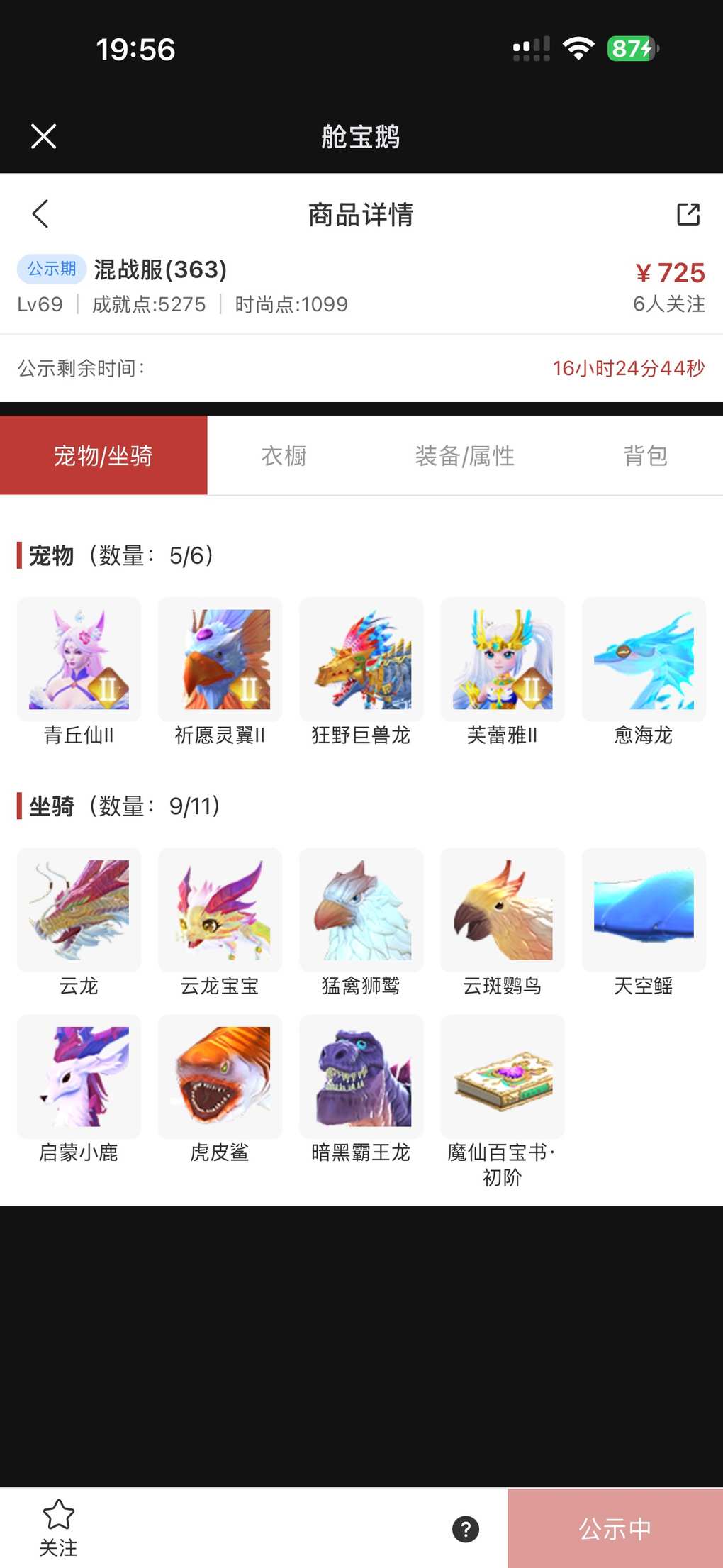Share this listing via share icon
723x1568 pixels.
(688, 213)
